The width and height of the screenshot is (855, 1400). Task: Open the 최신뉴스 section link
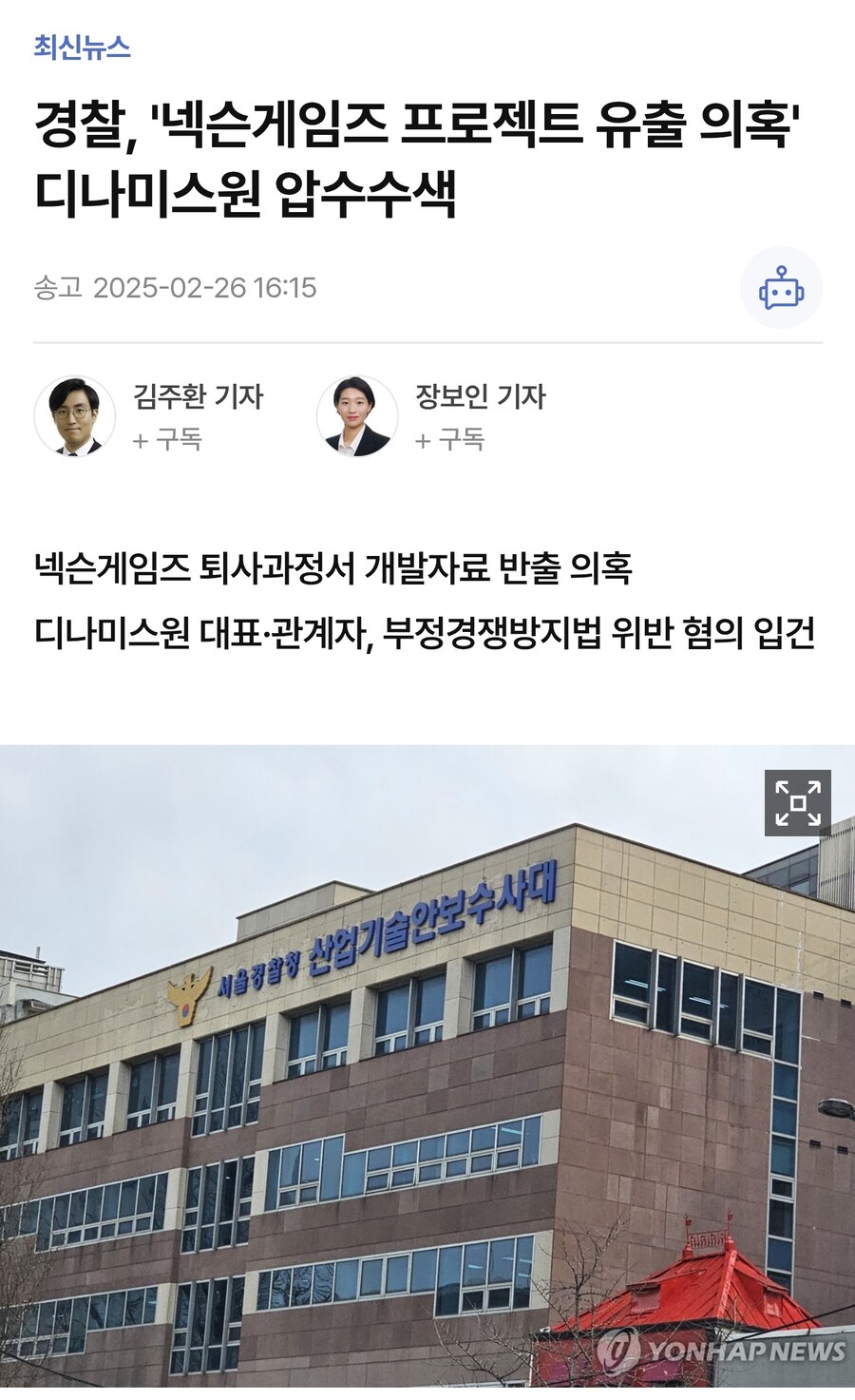82,47
